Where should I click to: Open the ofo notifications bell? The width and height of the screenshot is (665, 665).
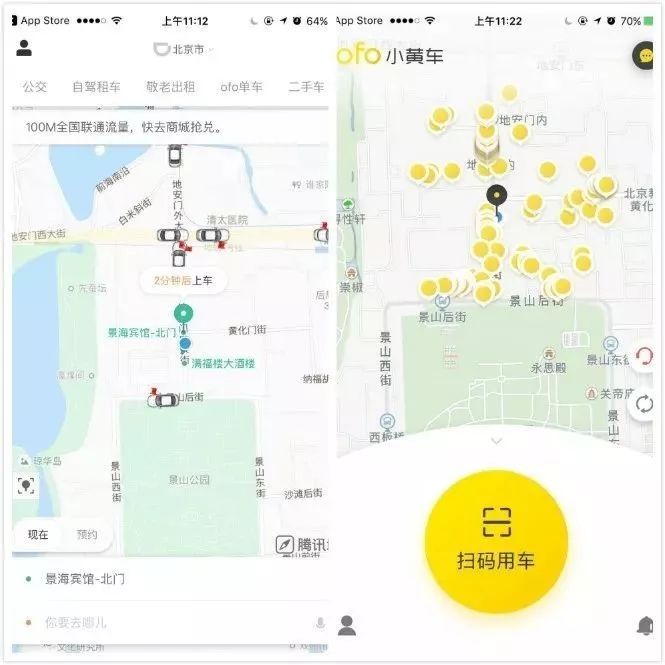645,627
